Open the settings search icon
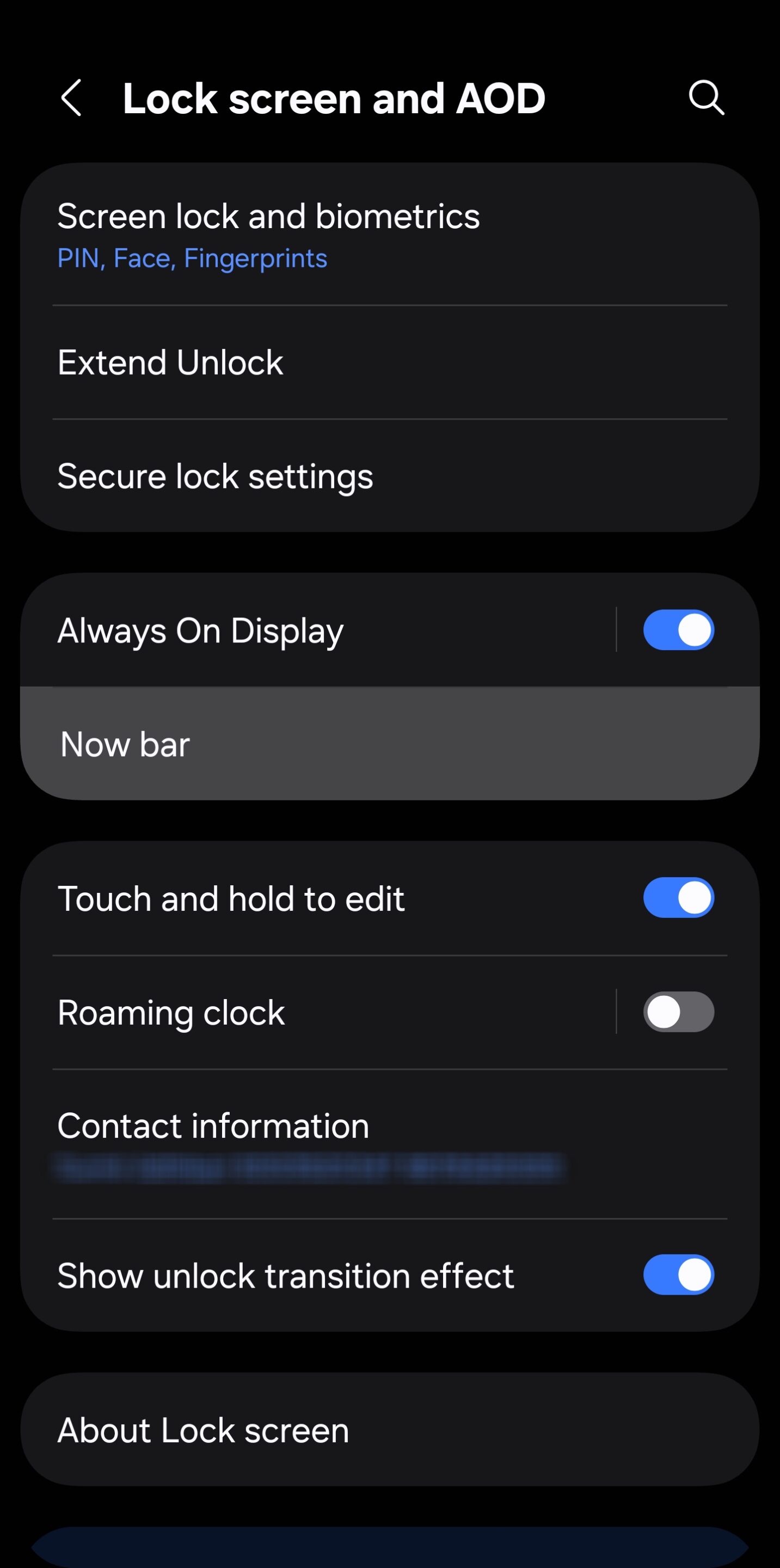Viewport: 780px width, 1568px height. click(706, 98)
